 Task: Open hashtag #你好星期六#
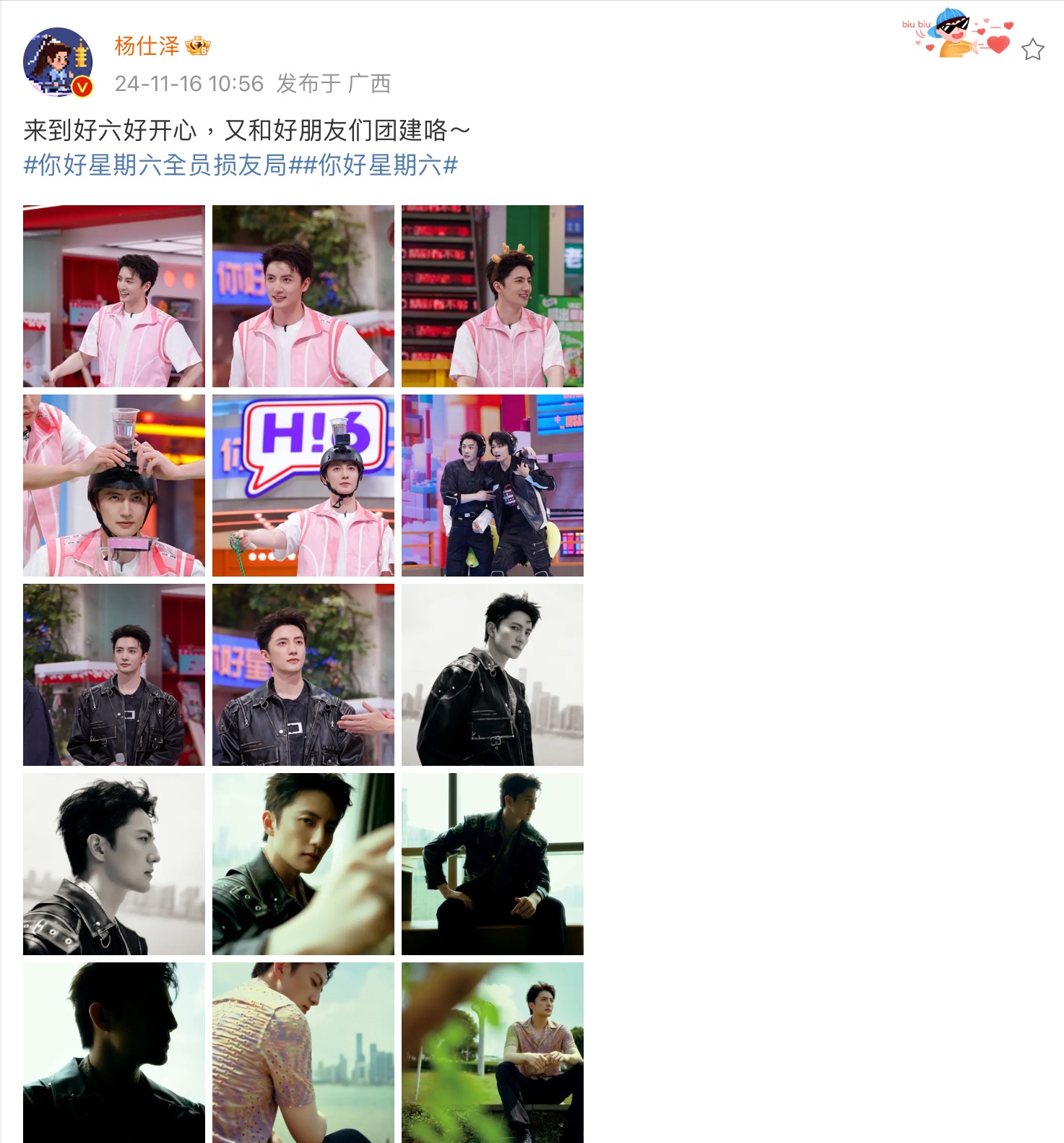(380, 165)
